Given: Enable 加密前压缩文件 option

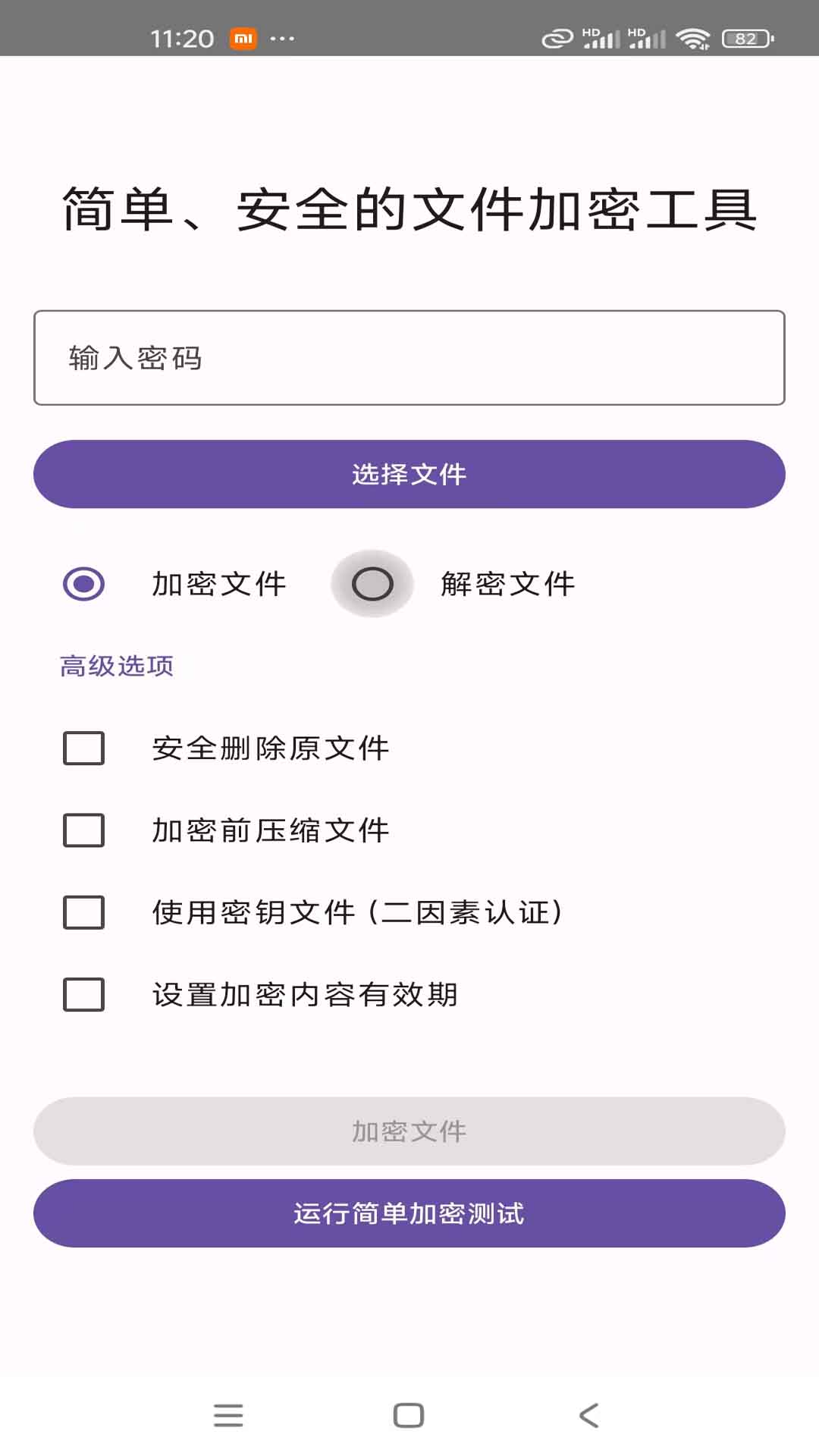Looking at the screenshot, I should tap(83, 832).
